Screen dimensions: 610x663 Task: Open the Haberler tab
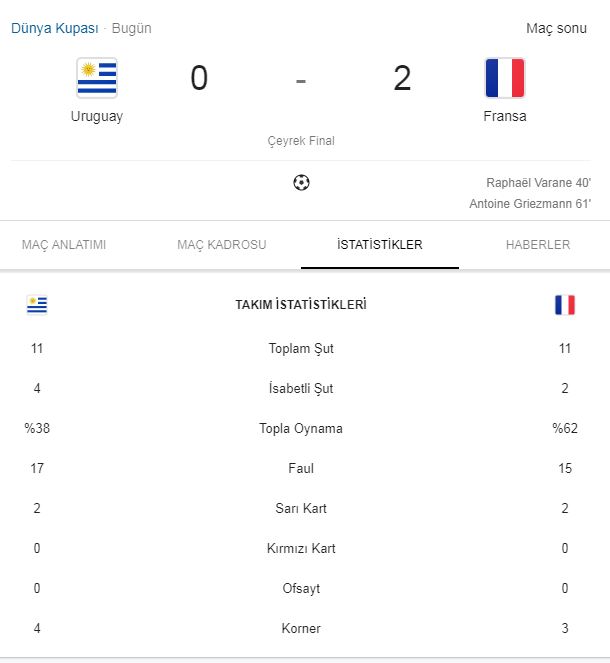point(538,245)
